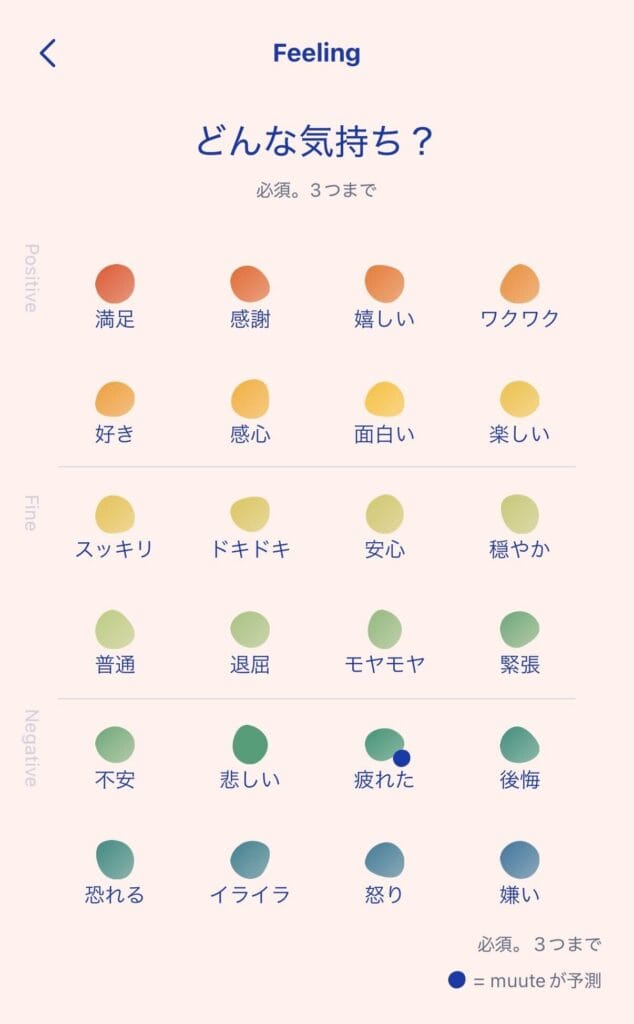Viewport: 634px width, 1024px height.
Task: Pick スッキリ from the Fine group
Action: (x=115, y=515)
